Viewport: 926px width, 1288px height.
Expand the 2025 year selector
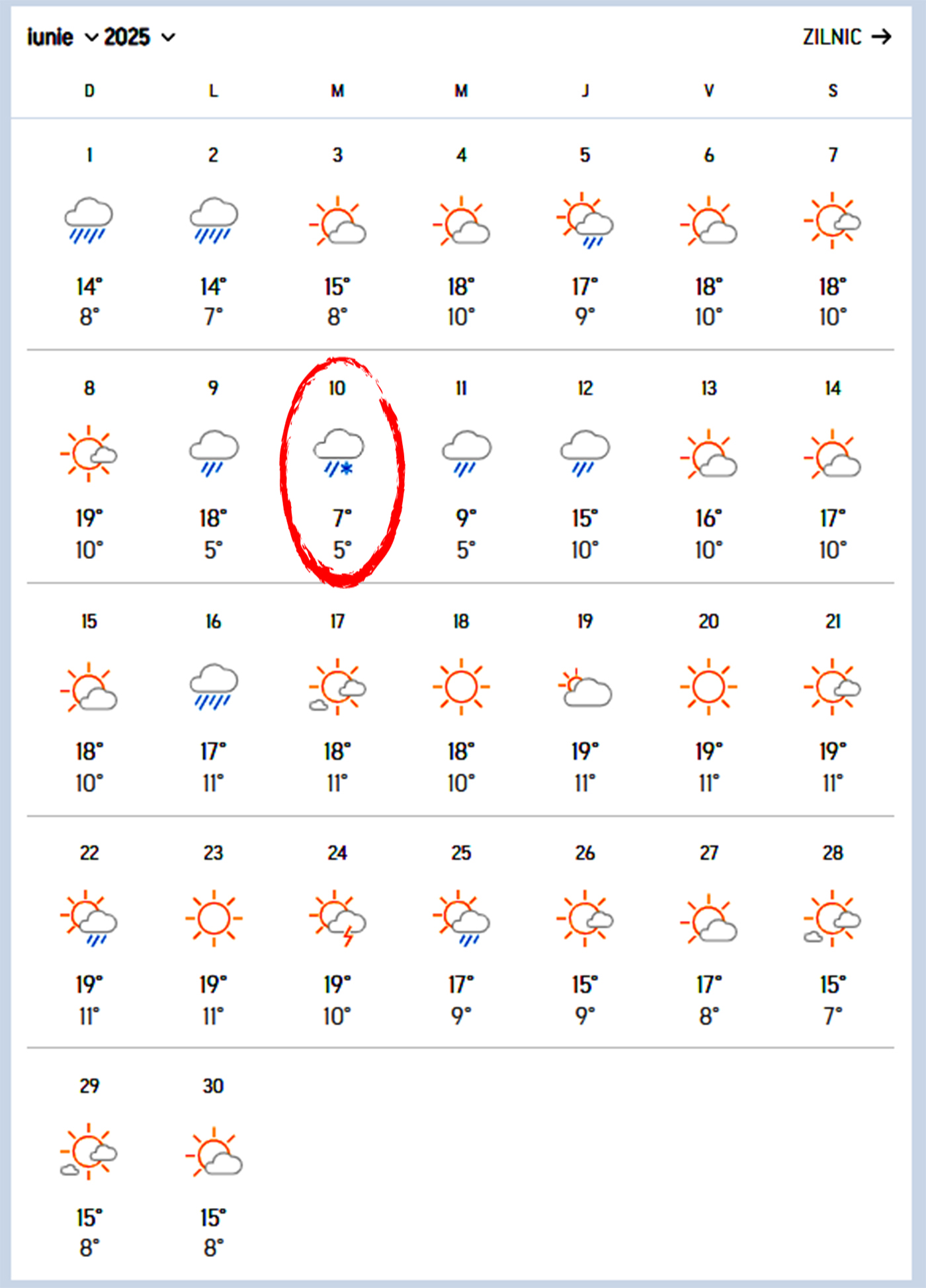pos(140,38)
